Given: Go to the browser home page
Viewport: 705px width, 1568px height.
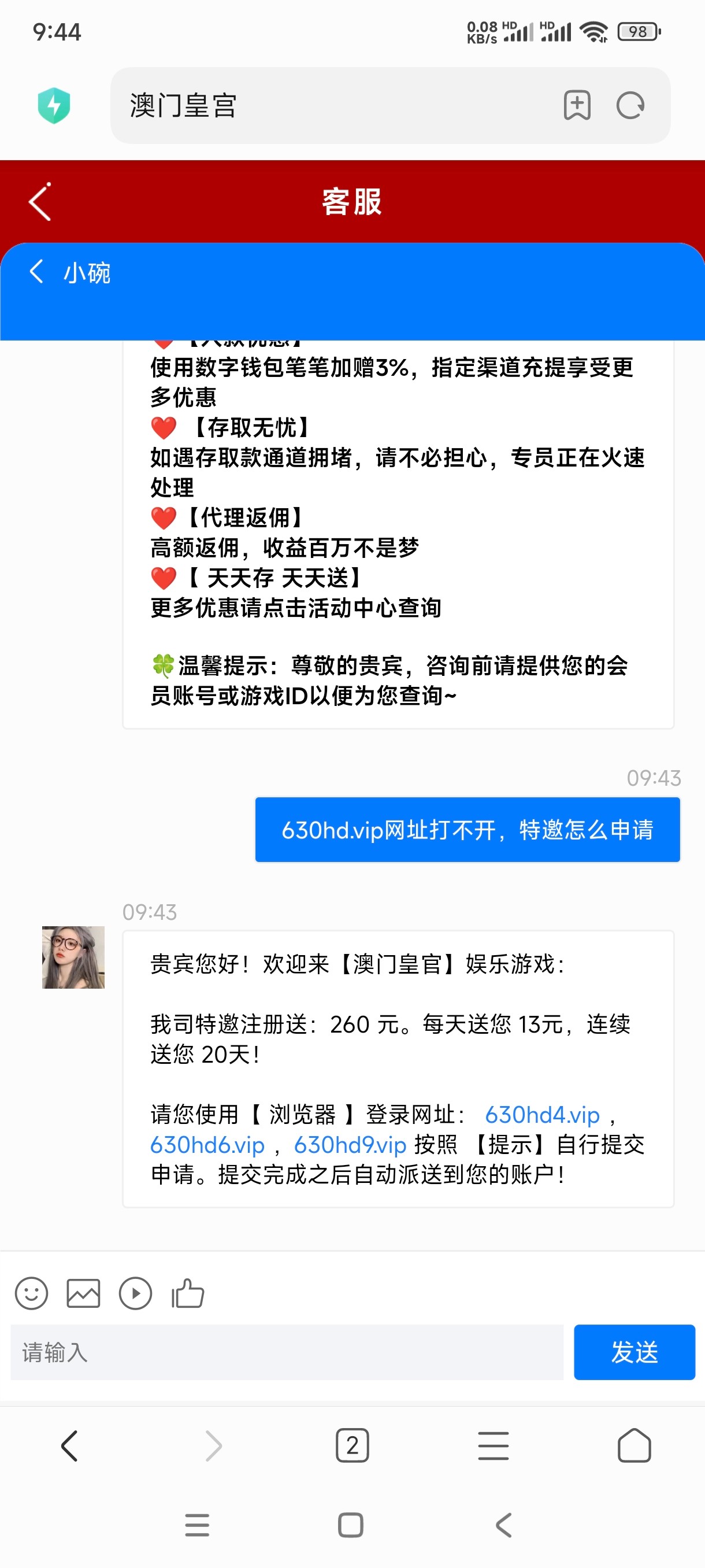Looking at the screenshot, I should click(634, 1445).
